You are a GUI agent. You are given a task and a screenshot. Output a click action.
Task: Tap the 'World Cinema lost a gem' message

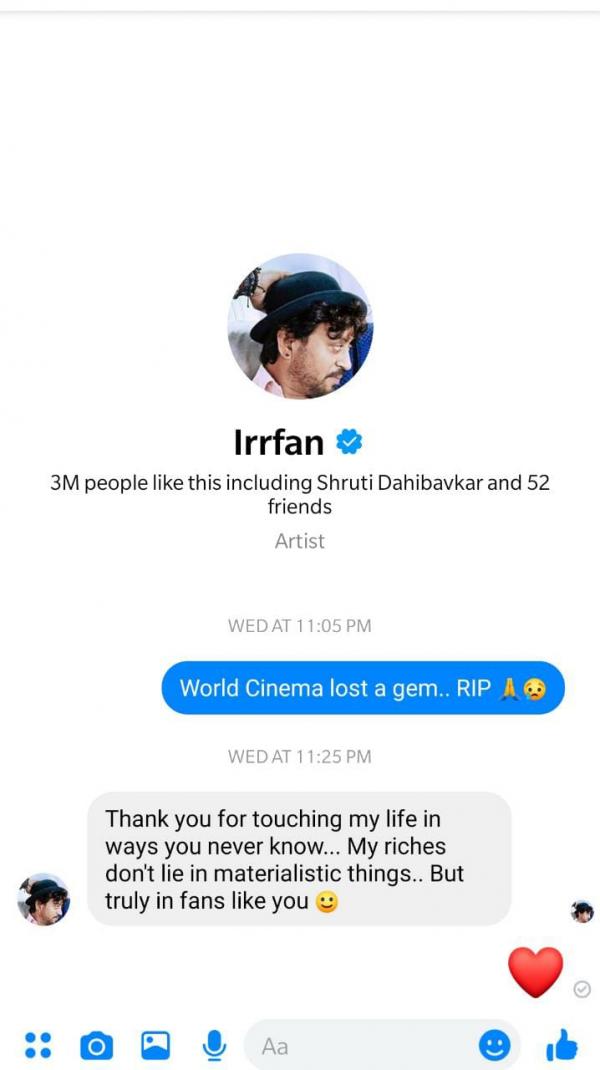(363, 688)
